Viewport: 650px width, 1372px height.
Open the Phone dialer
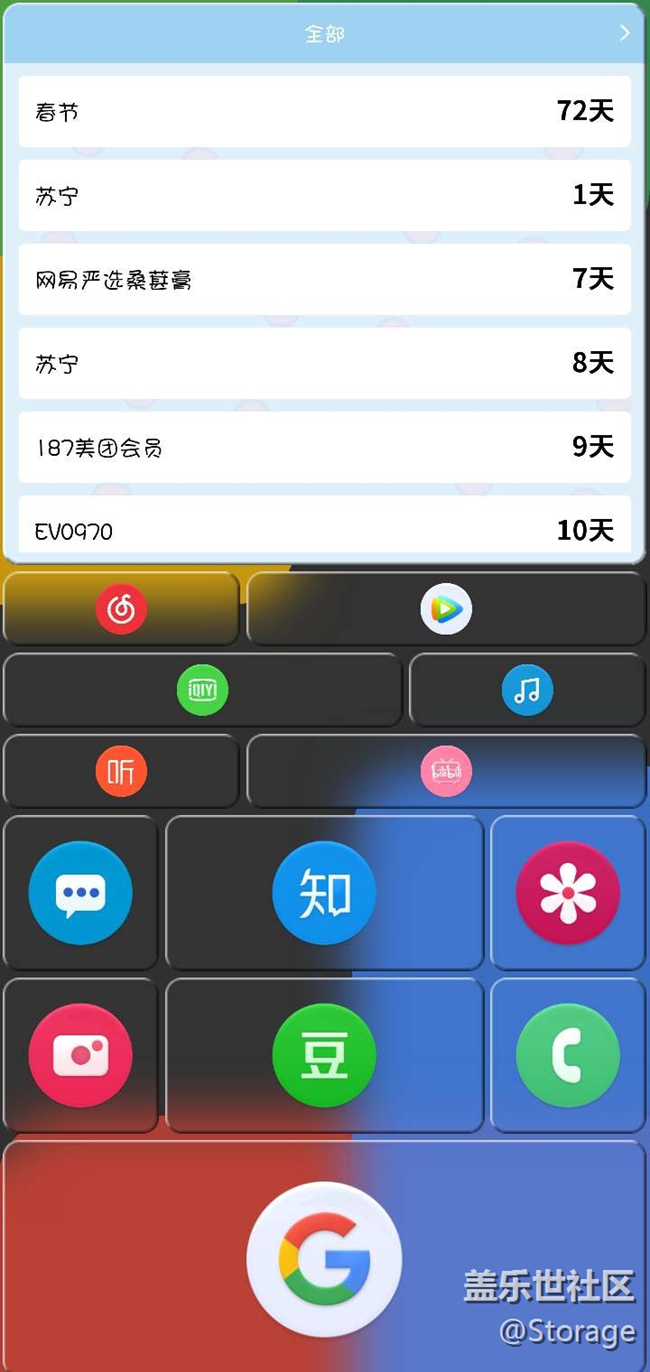tap(568, 1055)
